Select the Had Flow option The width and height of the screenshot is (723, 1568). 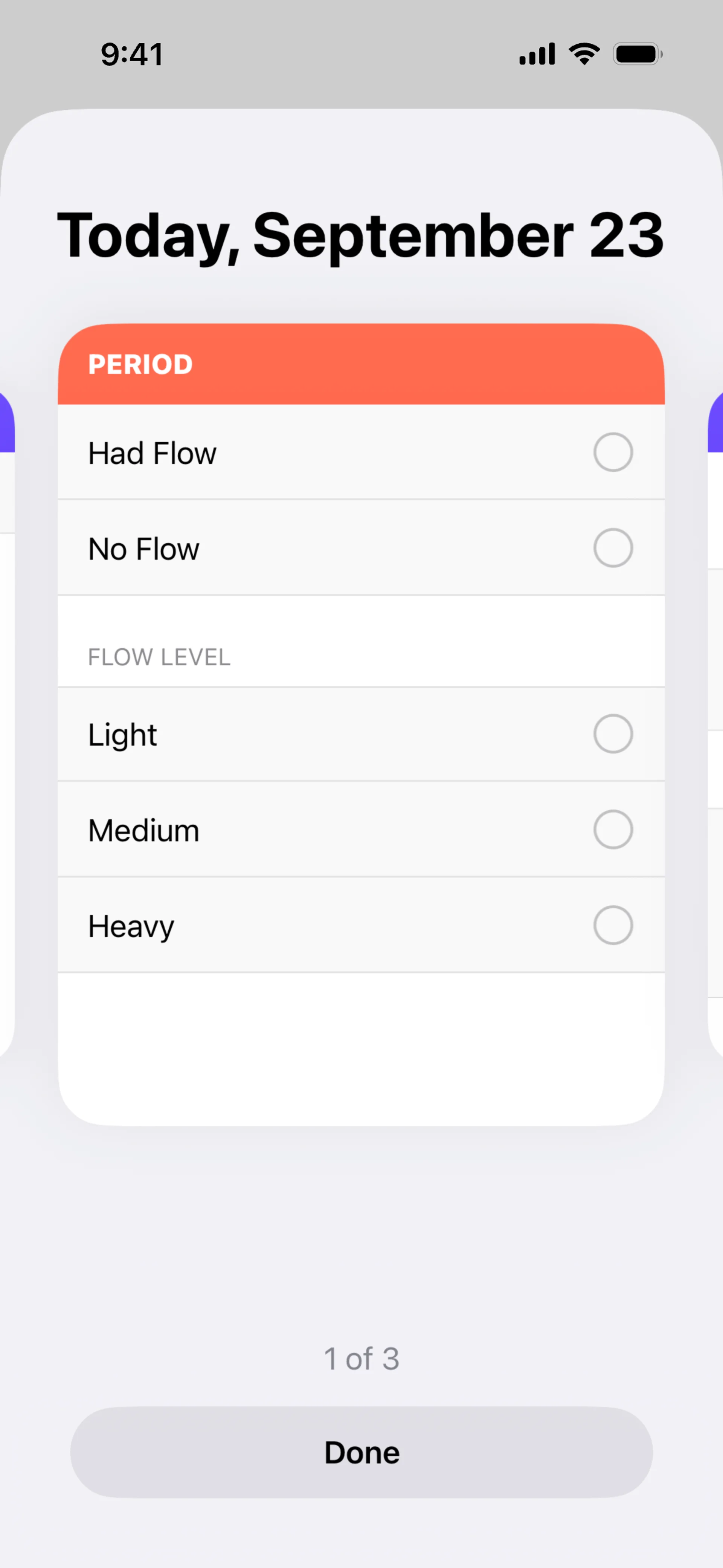point(612,452)
